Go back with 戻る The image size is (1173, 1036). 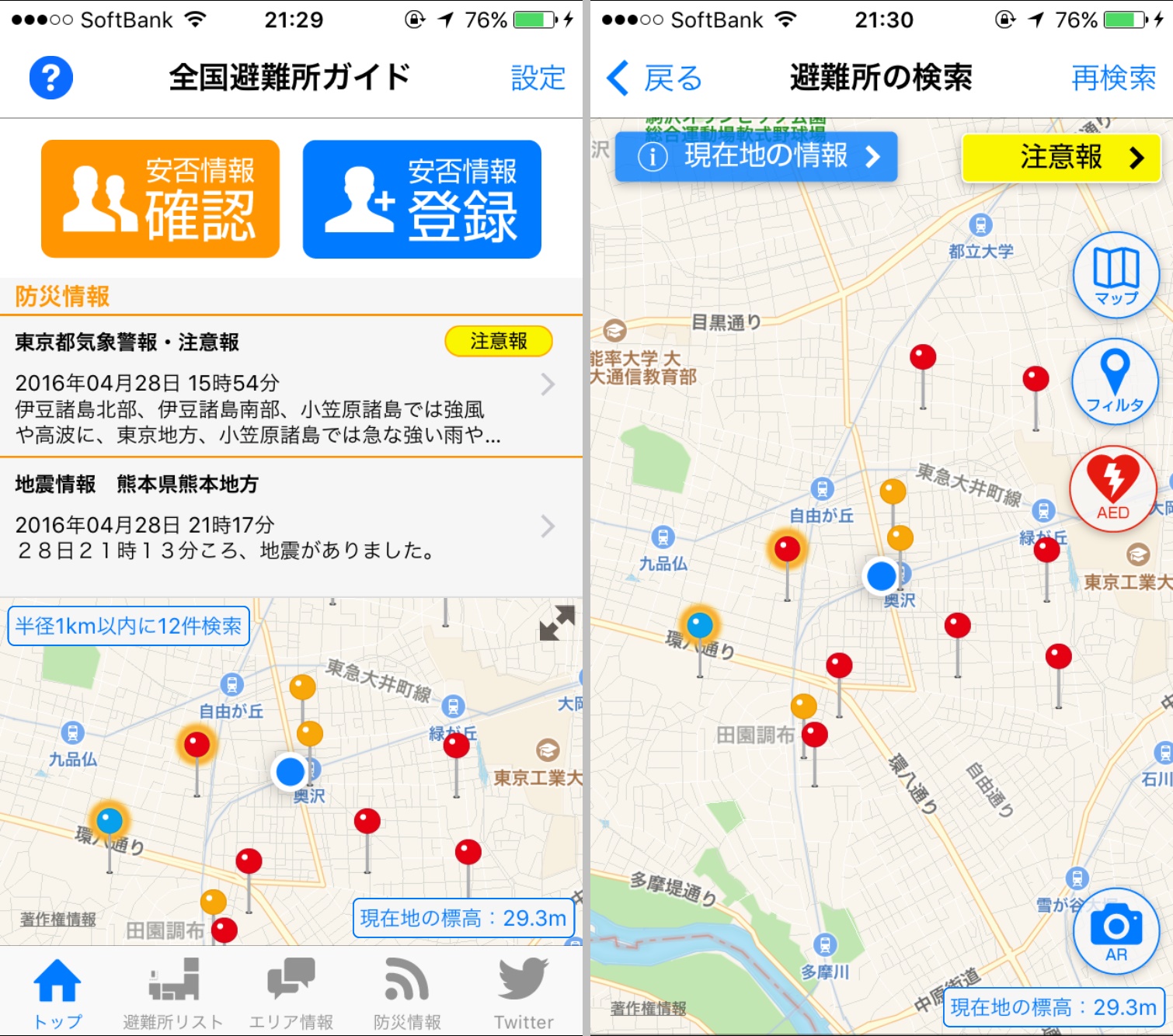pos(654,78)
